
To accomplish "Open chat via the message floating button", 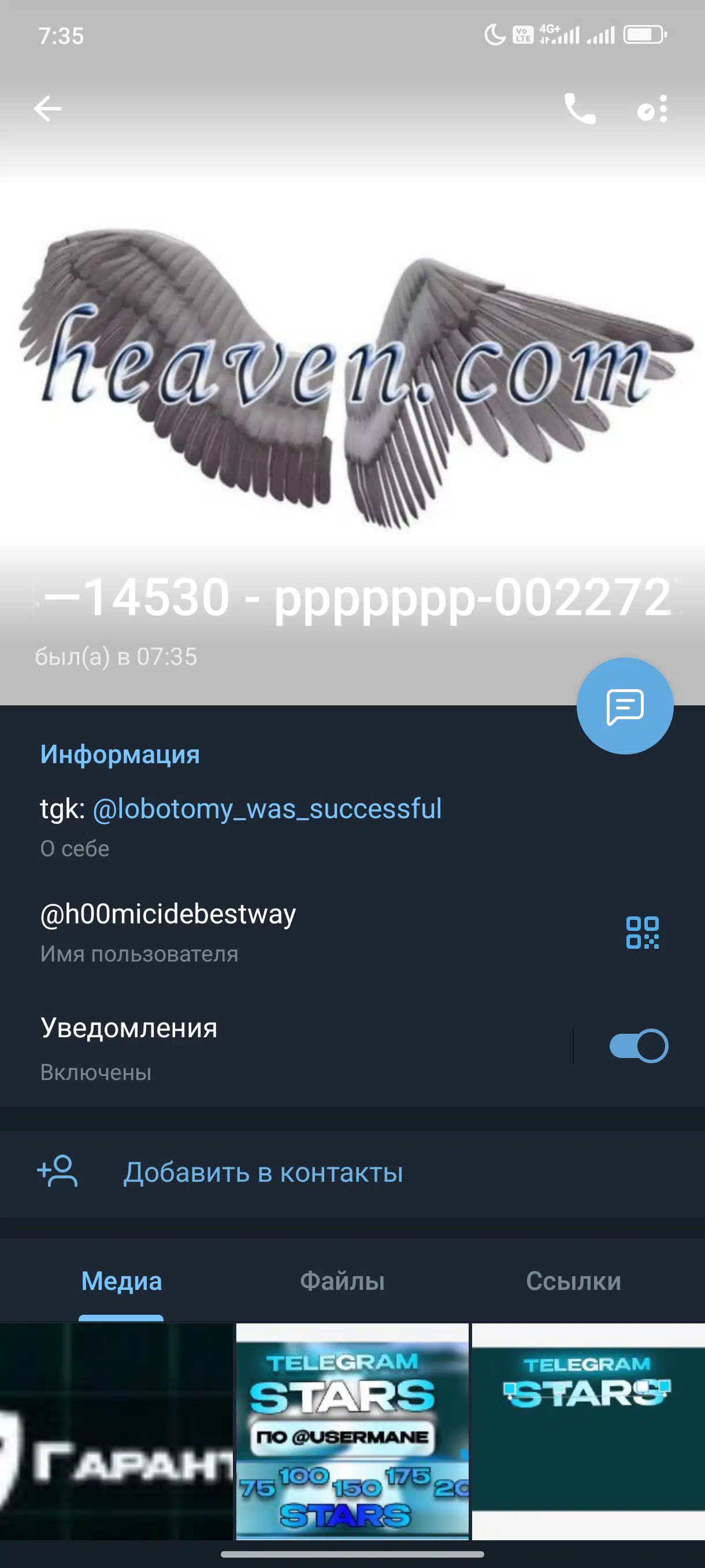I will 625,706.
